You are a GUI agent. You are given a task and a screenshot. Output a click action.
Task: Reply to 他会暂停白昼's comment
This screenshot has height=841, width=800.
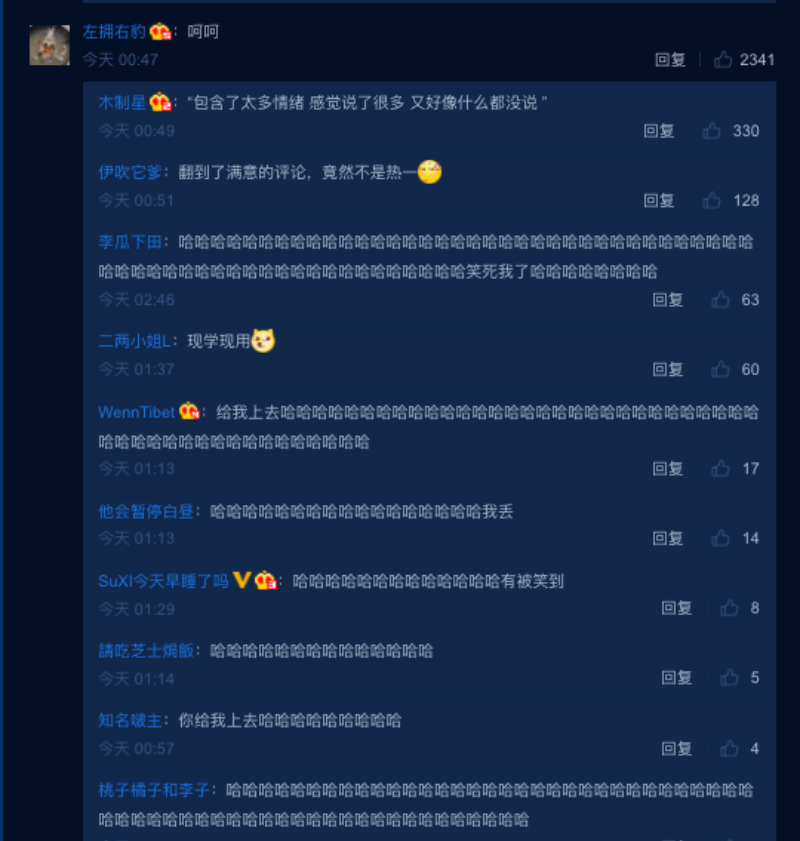668,539
